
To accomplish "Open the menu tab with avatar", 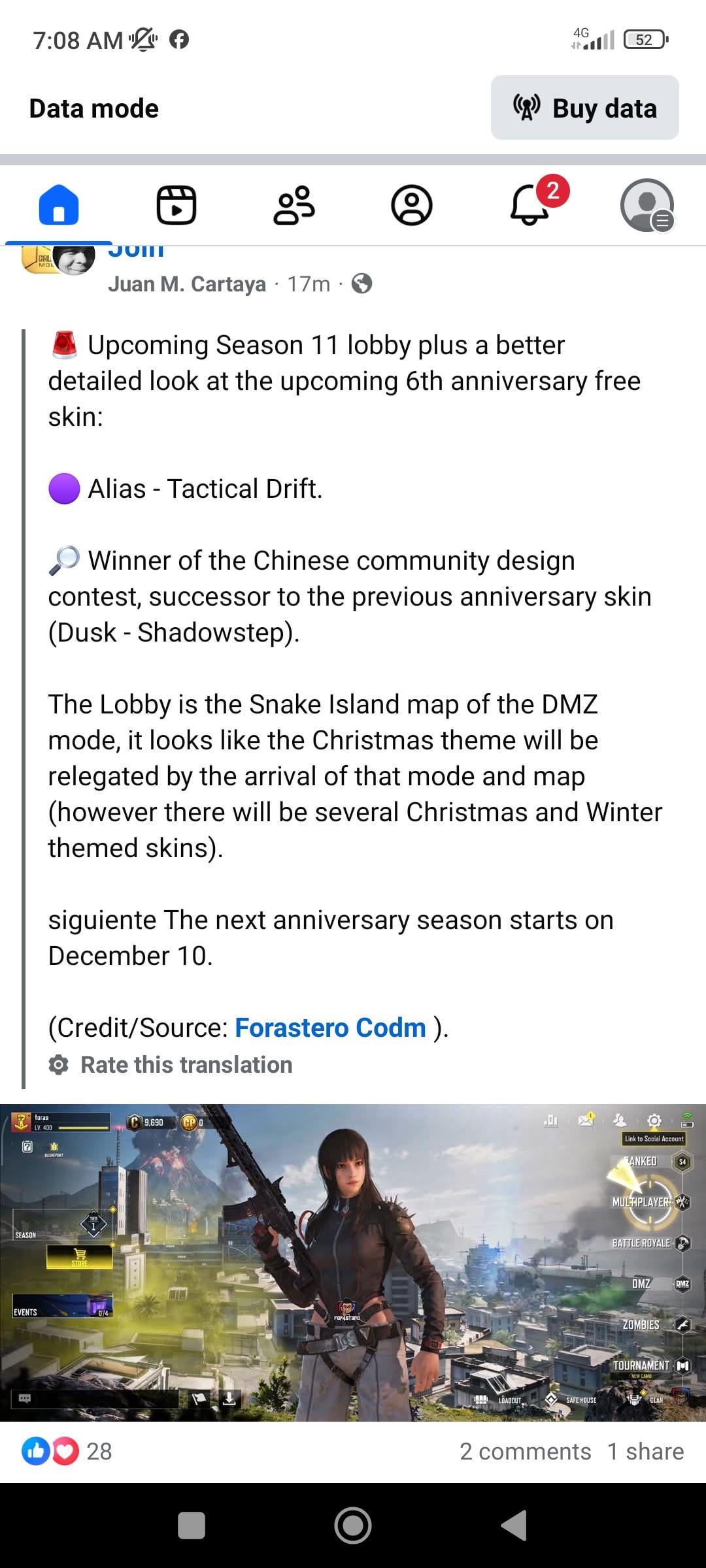I will pos(647,205).
